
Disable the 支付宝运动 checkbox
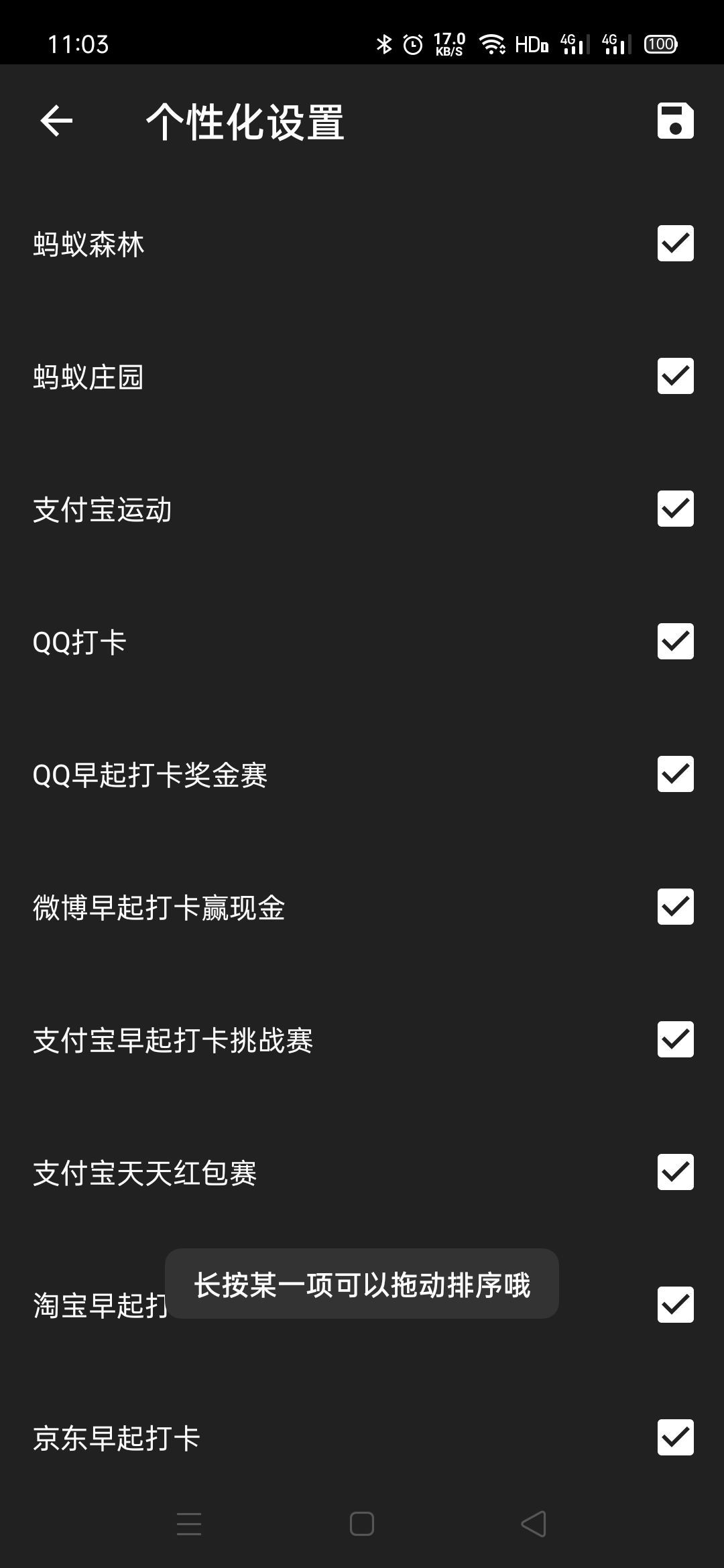click(675, 509)
